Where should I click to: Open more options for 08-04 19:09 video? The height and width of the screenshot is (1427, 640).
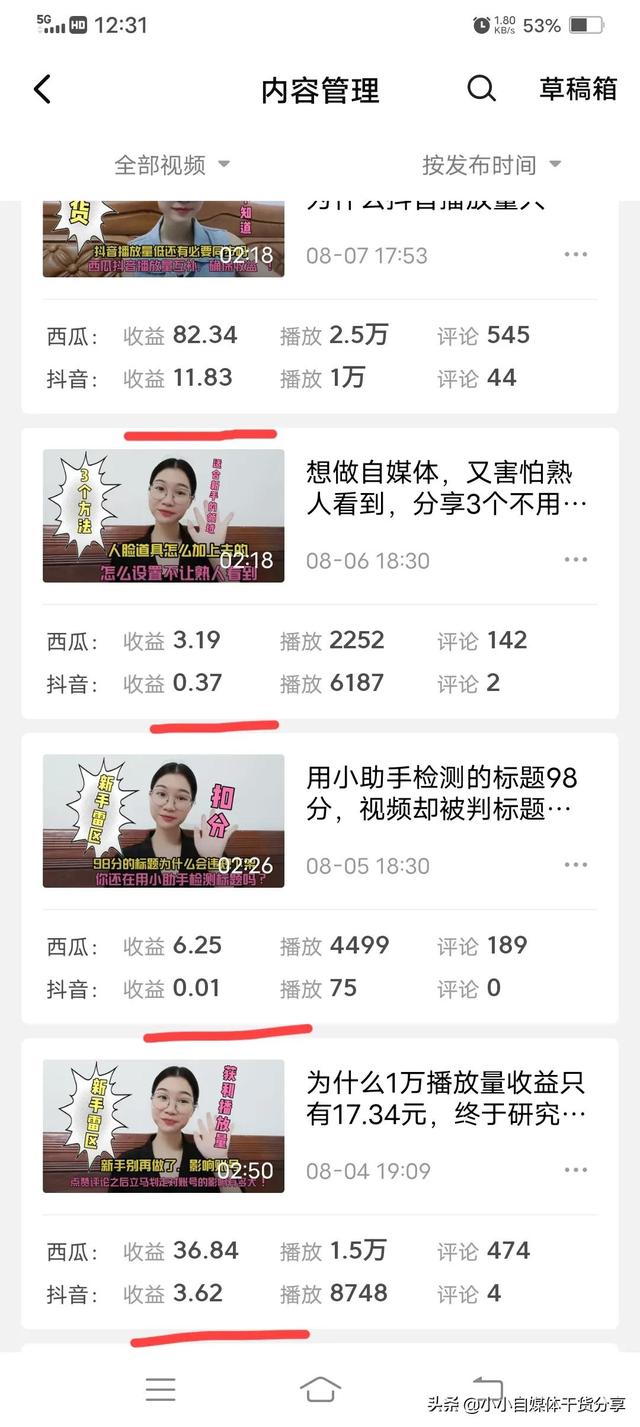[576, 1170]
